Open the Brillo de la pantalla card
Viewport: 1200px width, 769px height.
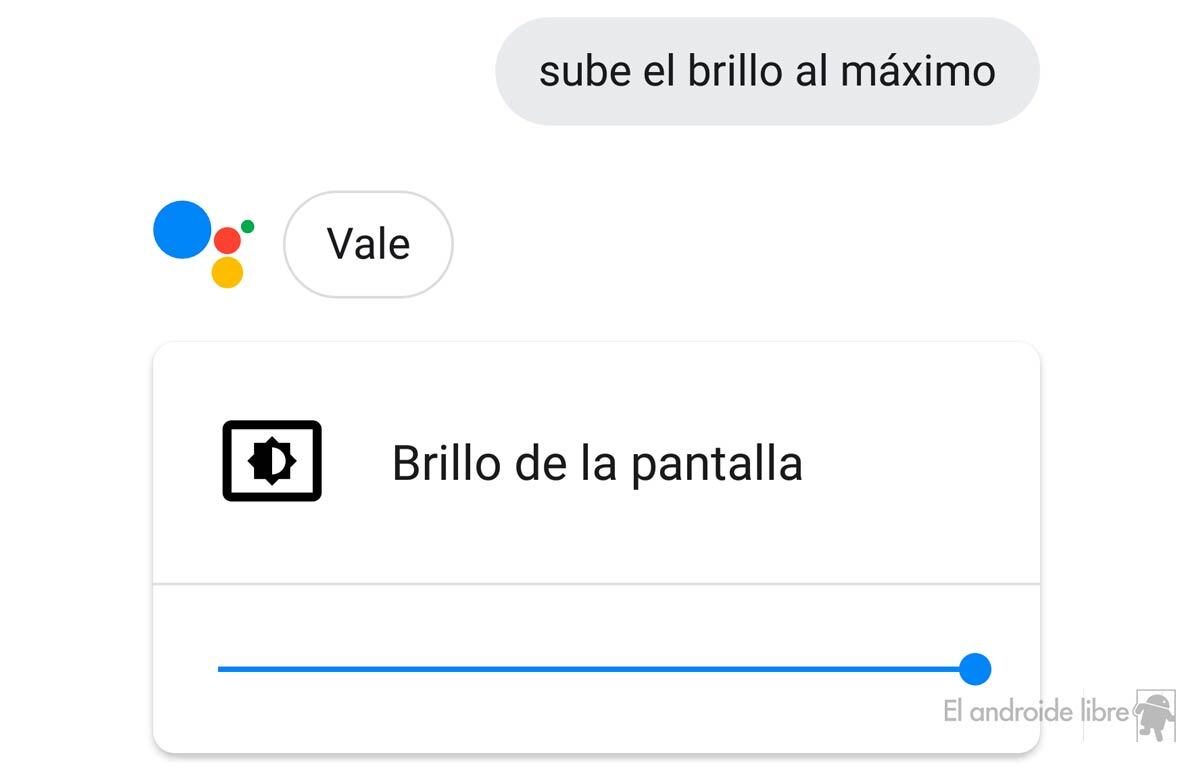pyautogui.click(x=596, y=463)
